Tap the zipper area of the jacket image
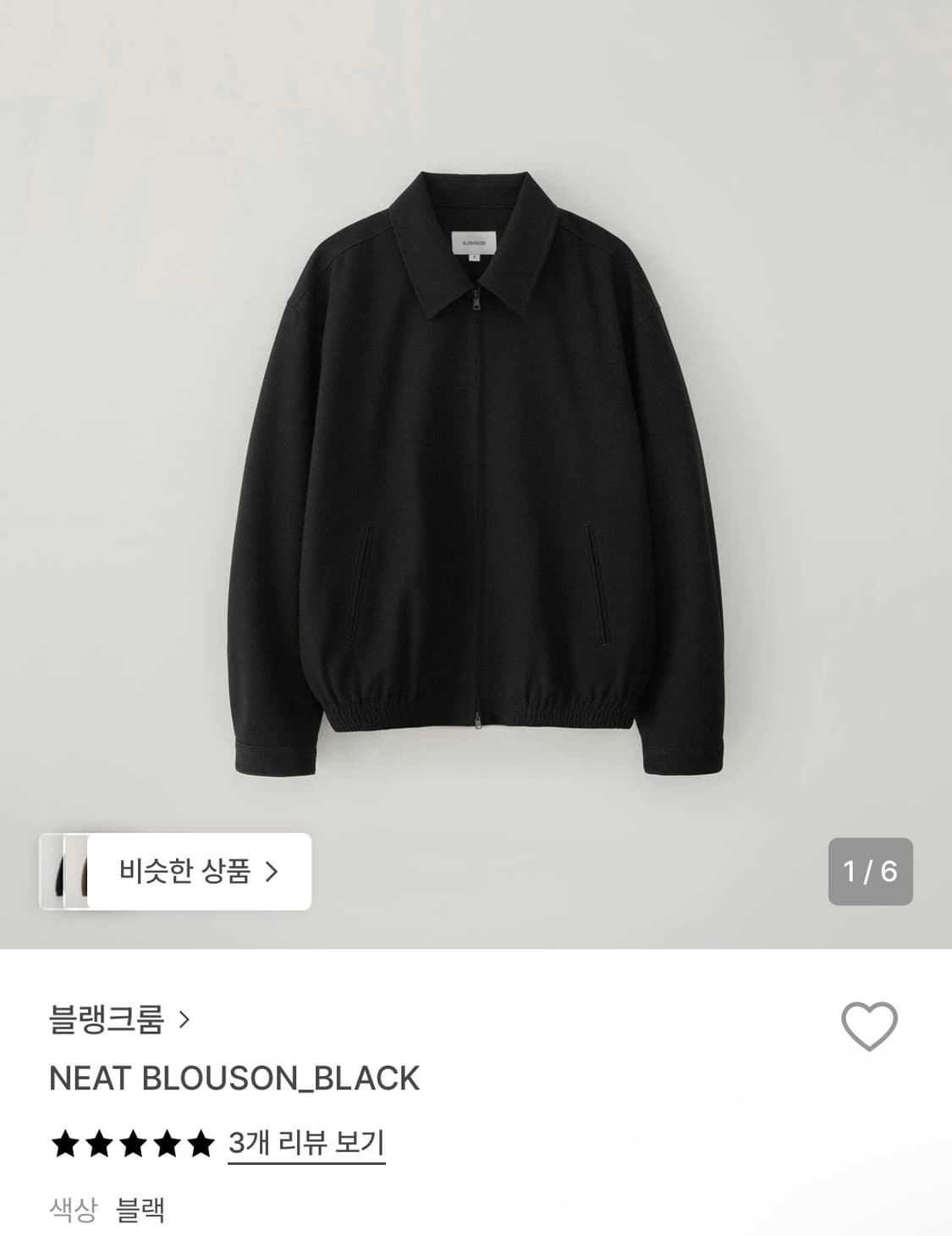The image size is (952, 1236). 479,508
